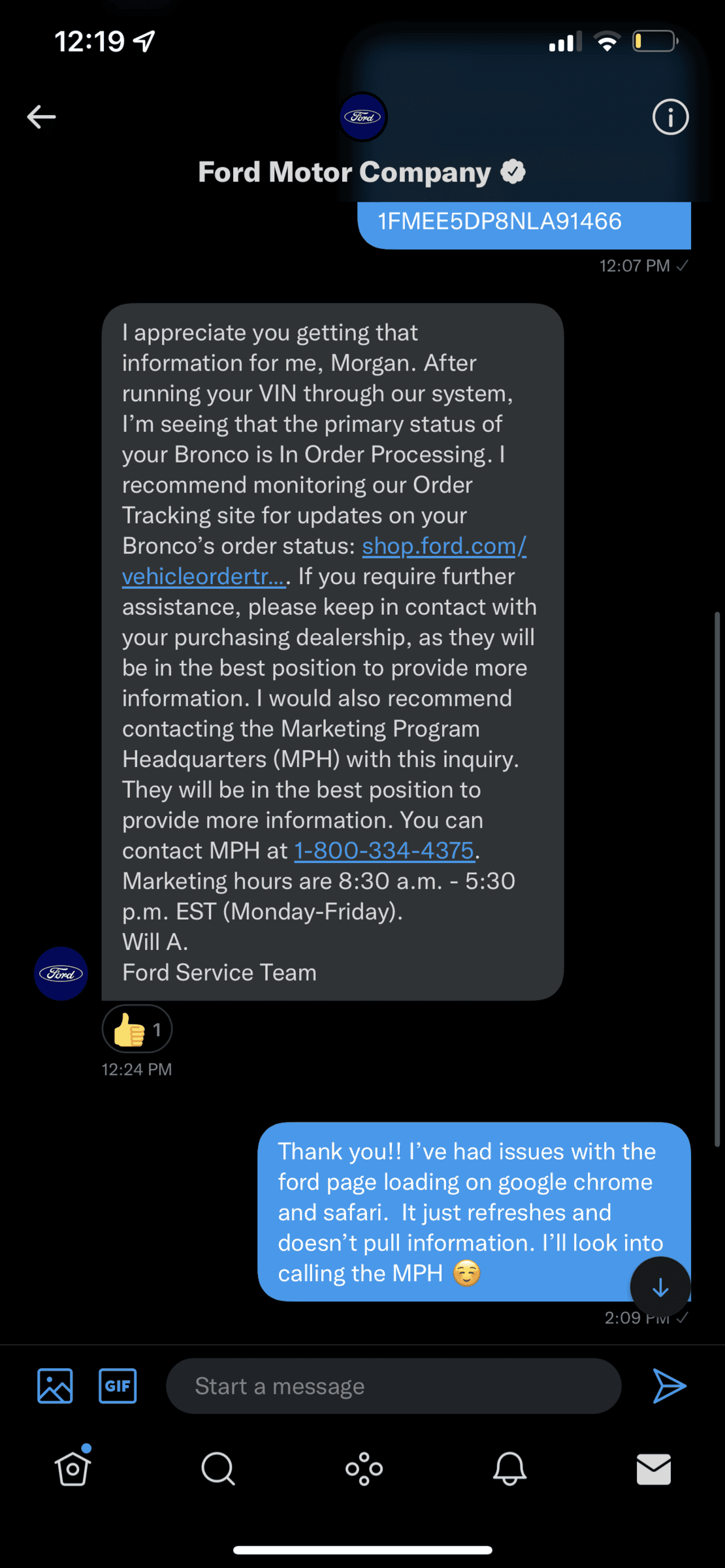
Task: Open the Spaces tab
Action: (364, 1469)
